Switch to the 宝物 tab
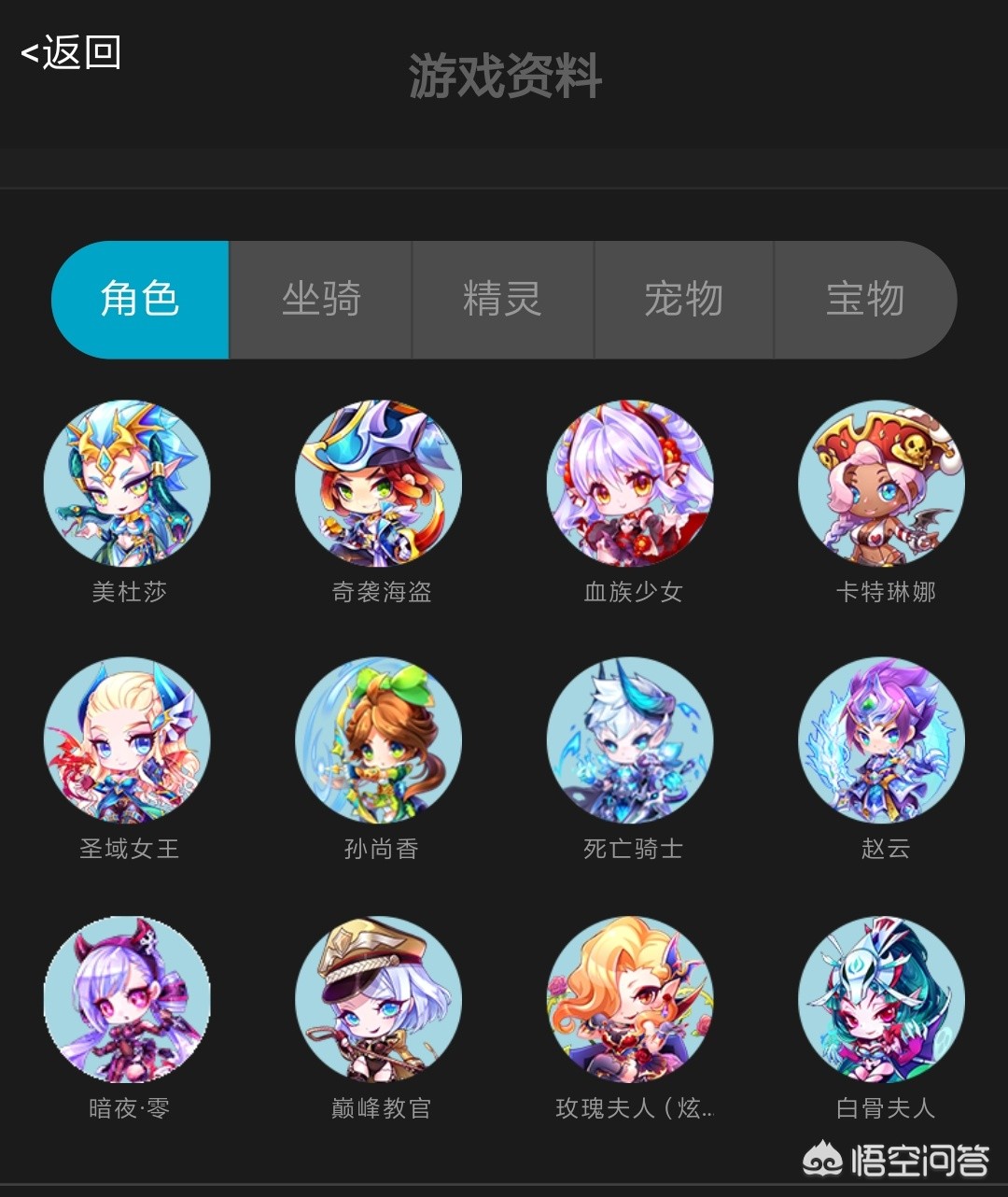Image resolution: width=1008 pixels, height=1197 pixels. [864, 300]
